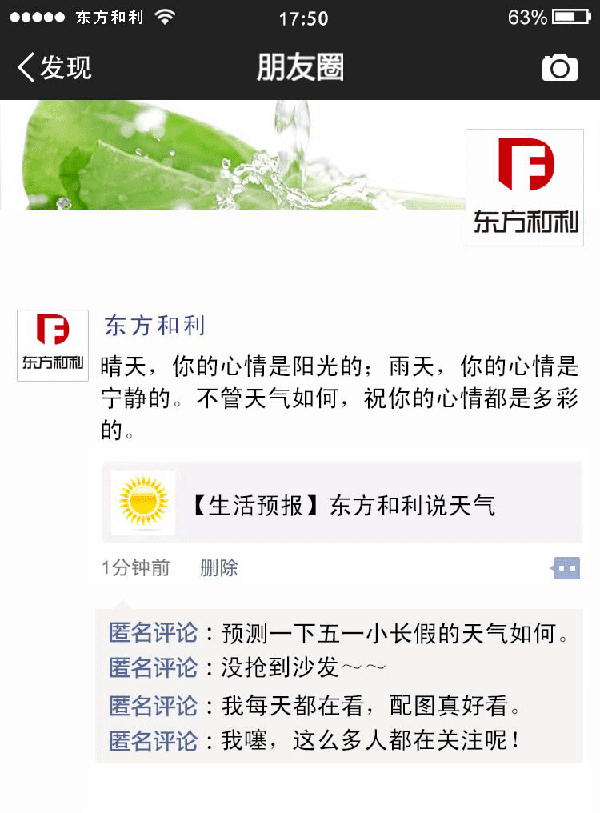Tap 东方和利 avatar beside the post
Viewport: 600px width, 813px height.
[x=53, y=346]
